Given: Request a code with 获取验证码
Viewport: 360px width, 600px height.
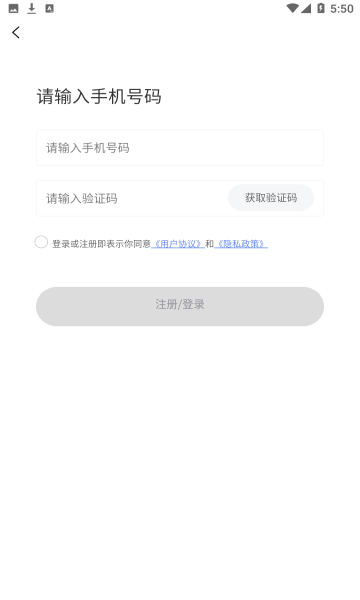Looking at the screenshot, I should [x=271, y=198].
